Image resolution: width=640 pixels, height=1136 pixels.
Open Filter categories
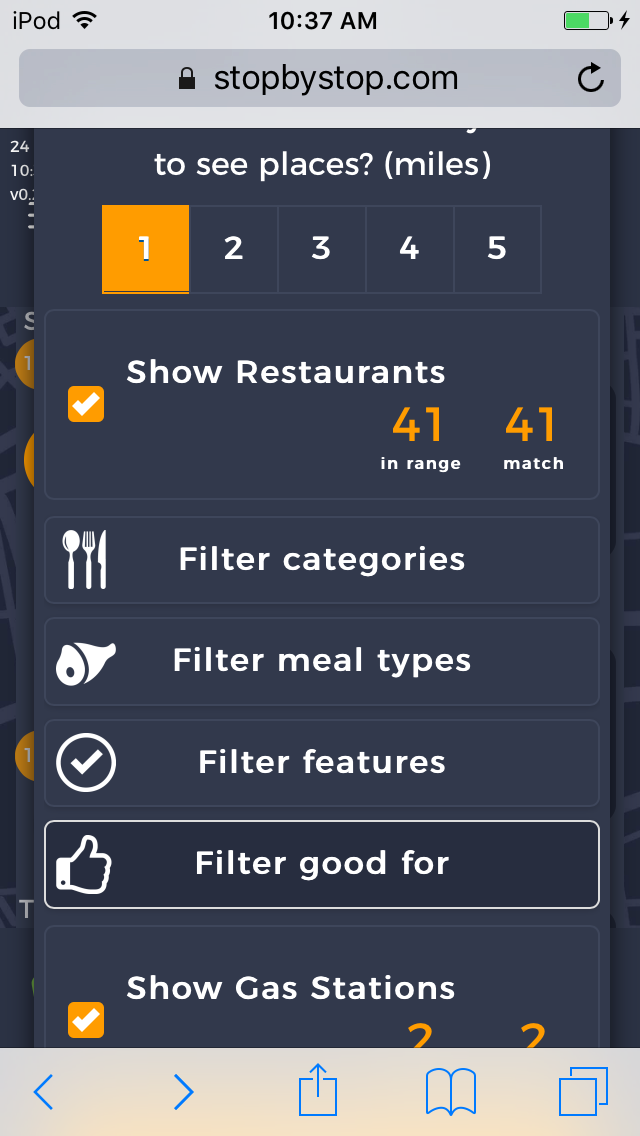(x=321, y=560)
